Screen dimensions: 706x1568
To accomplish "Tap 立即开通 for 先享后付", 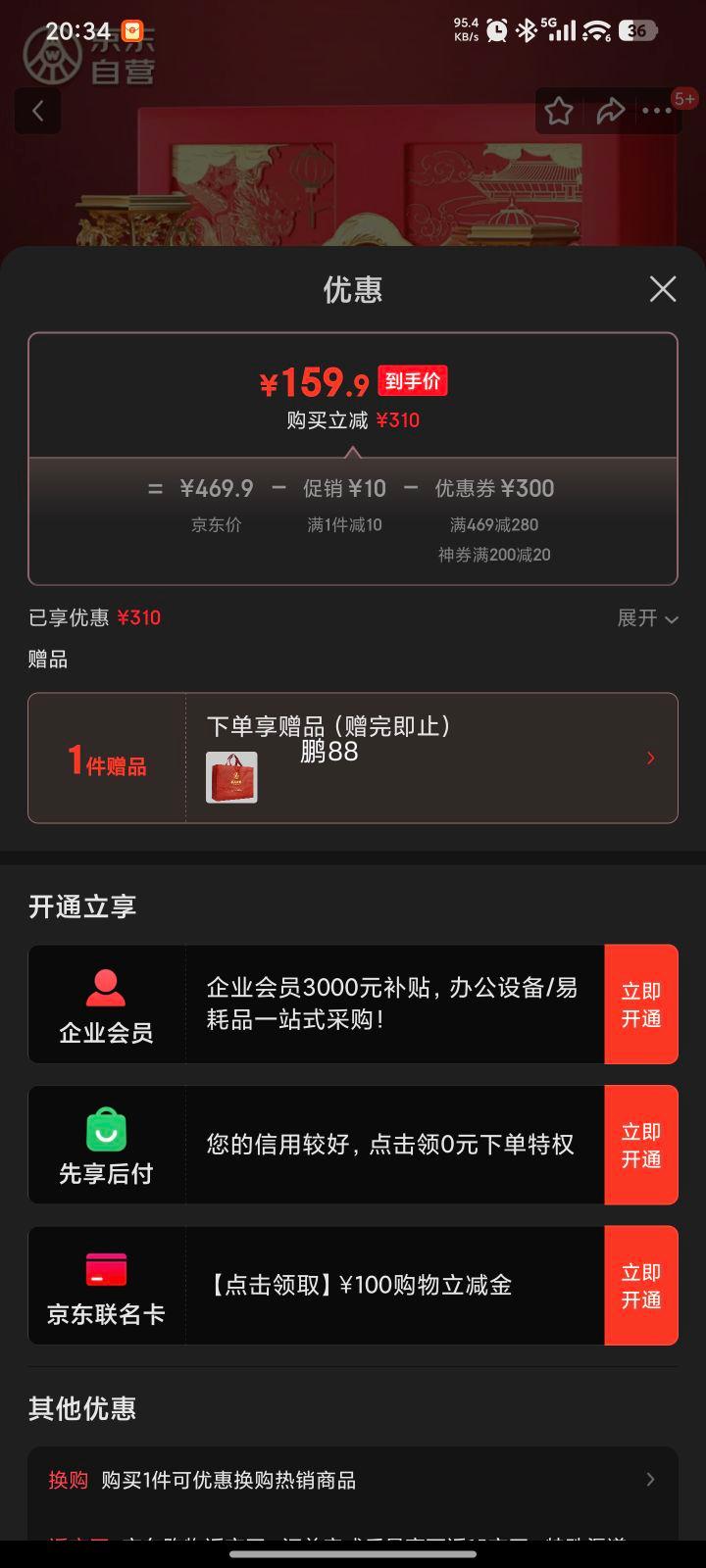I will coord(640,1145).
